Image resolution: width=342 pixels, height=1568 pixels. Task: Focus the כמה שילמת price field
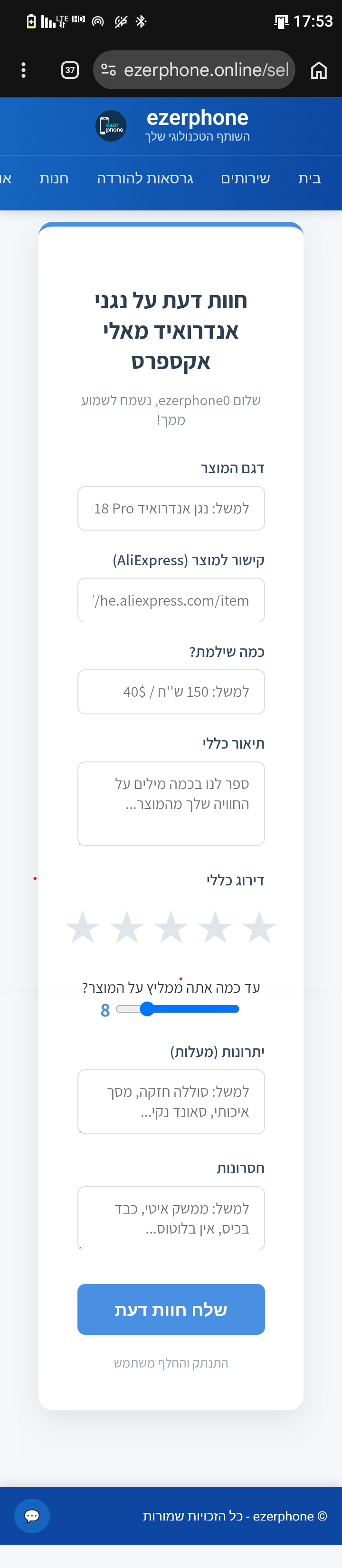(171, 692)
